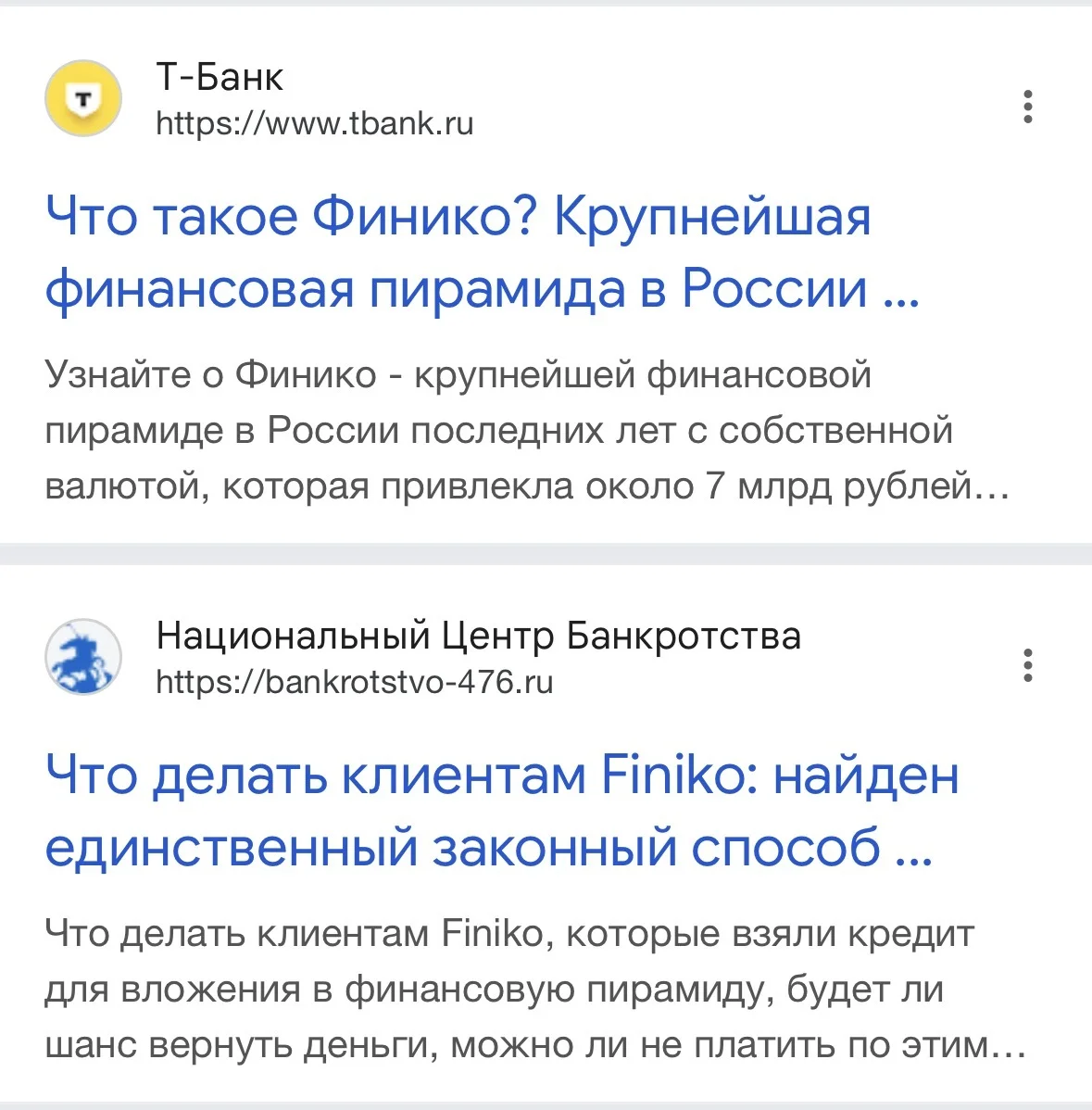1092x1110 pixels.
Task: Click the vertical ellipsis next to the second result
Action: tap(1027, 663)
